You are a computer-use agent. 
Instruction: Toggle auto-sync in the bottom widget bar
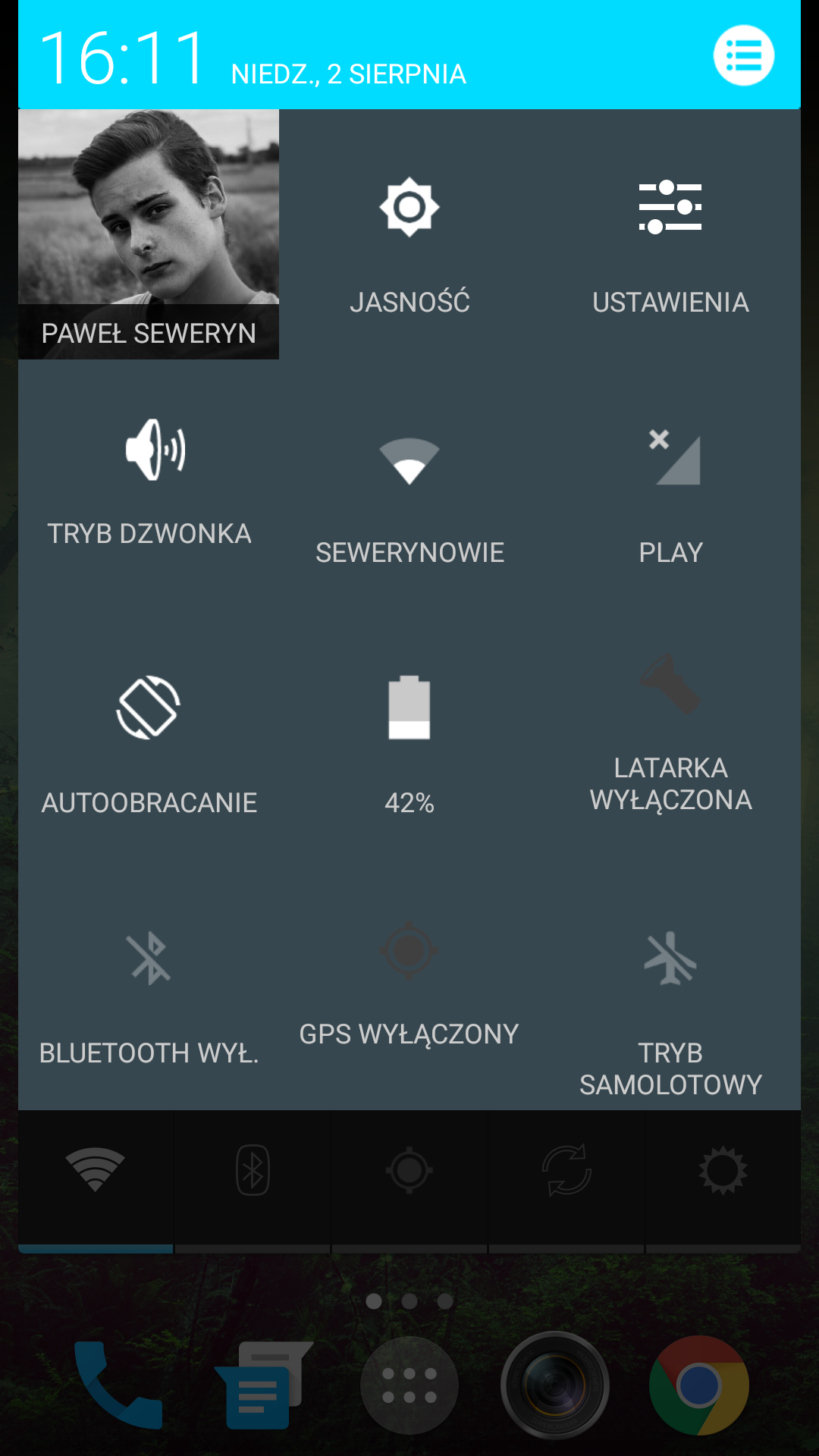coord(566,1170)
